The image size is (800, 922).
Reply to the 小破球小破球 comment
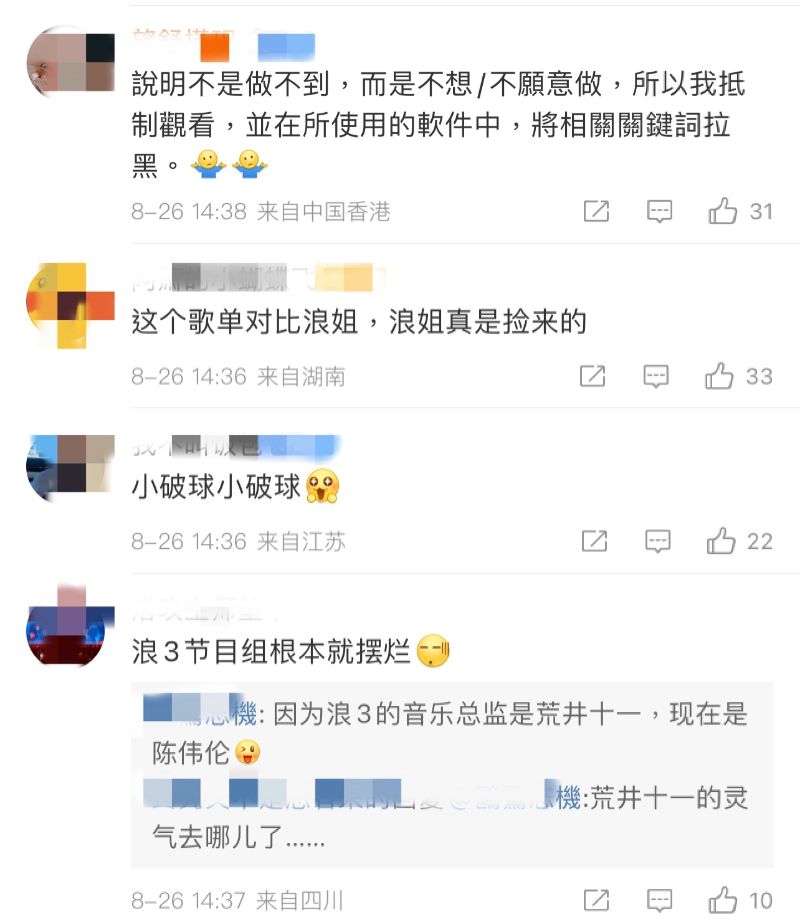click(x=657, y=541)
